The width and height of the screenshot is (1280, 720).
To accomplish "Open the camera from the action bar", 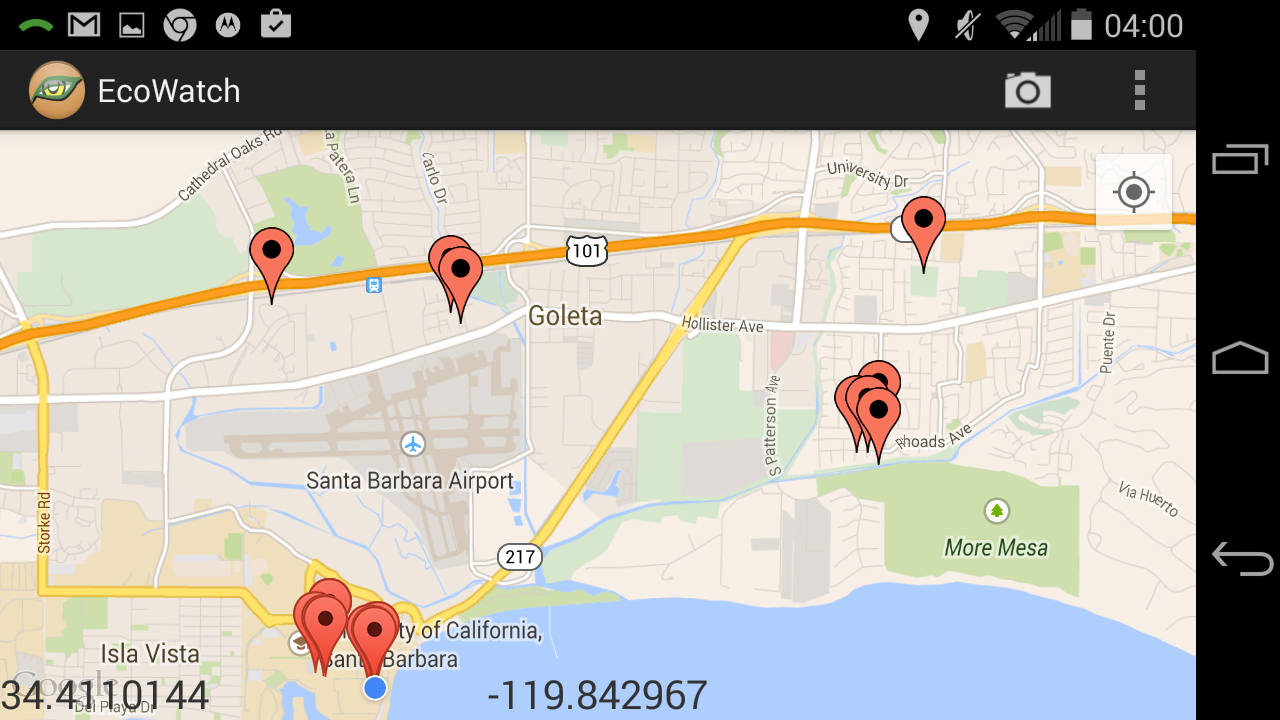I will tap(1028, 90).
